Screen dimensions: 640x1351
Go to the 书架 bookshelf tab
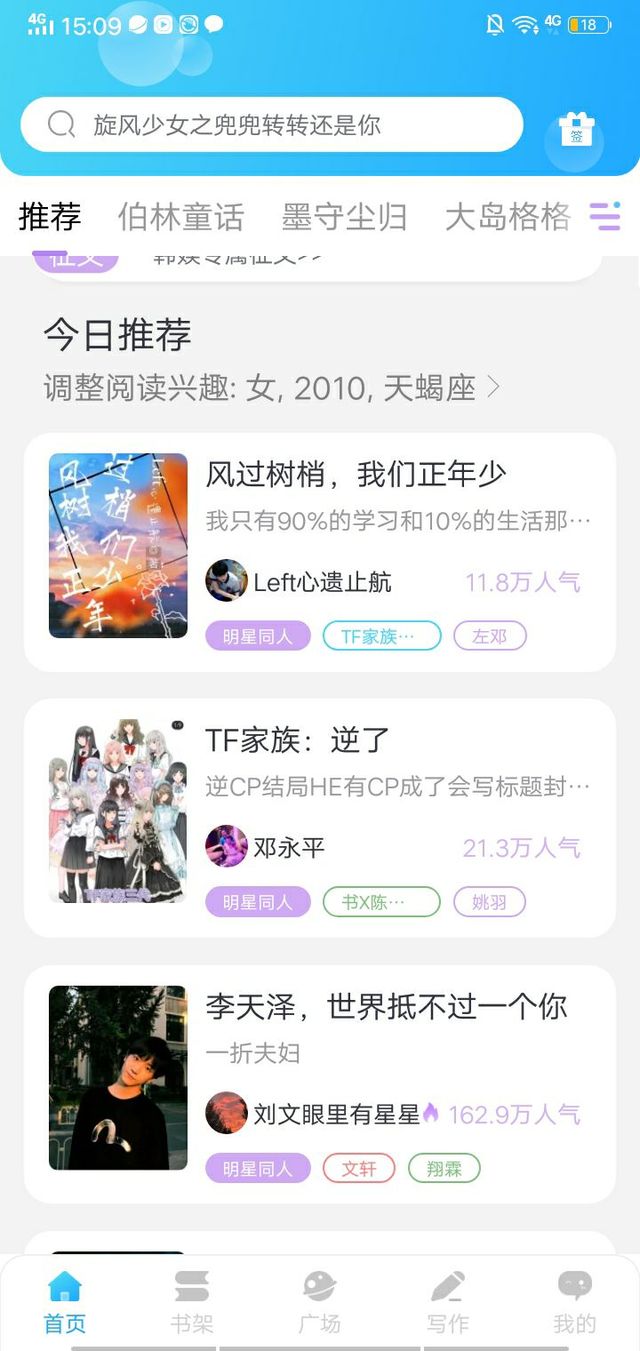191,1302
